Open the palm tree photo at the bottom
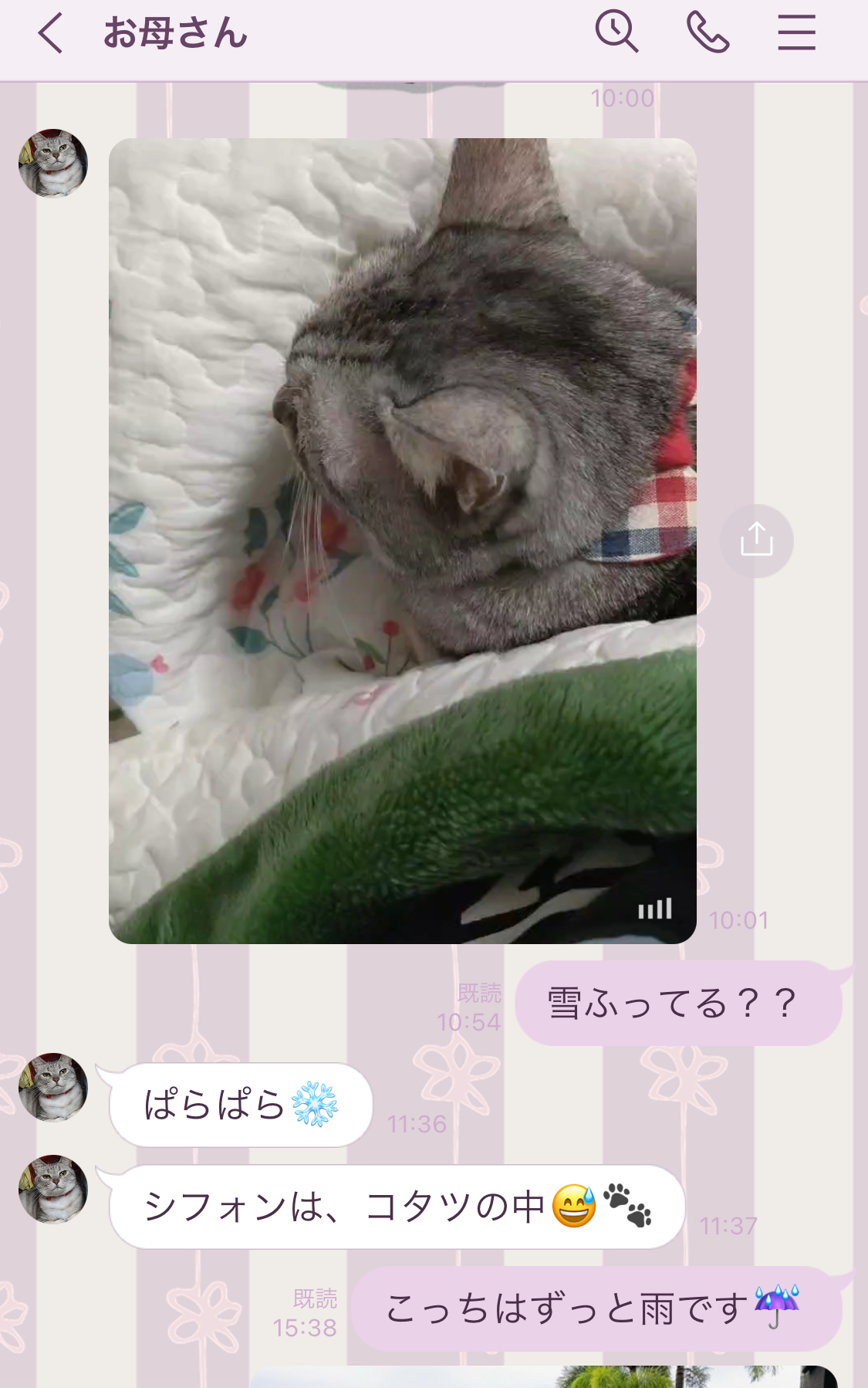 pyautogui.click(x=543, y=1376)
